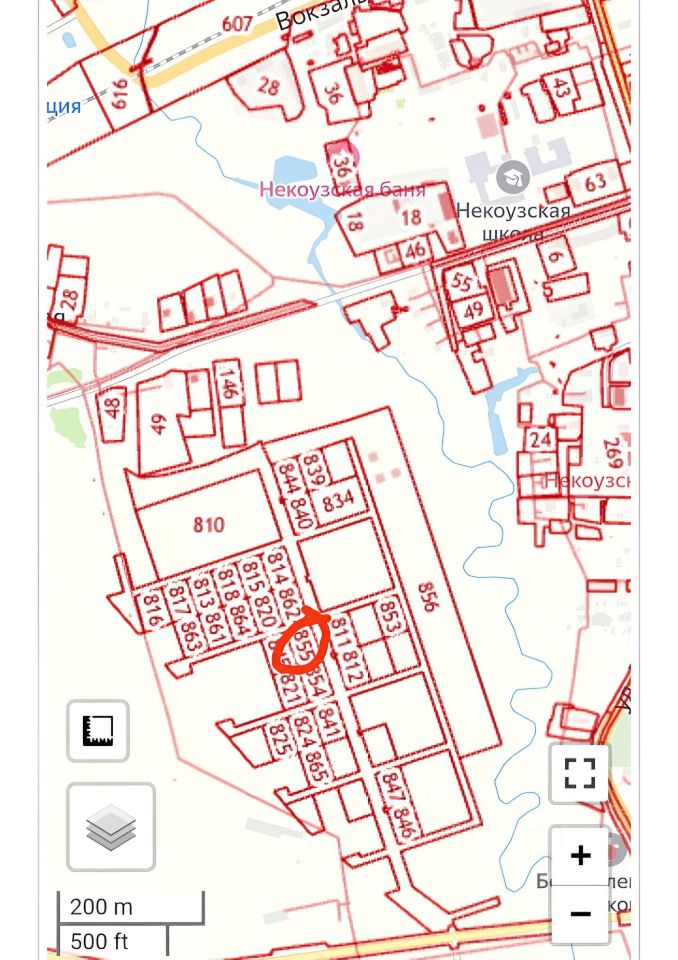Zoom out of the map

point(580,914)
